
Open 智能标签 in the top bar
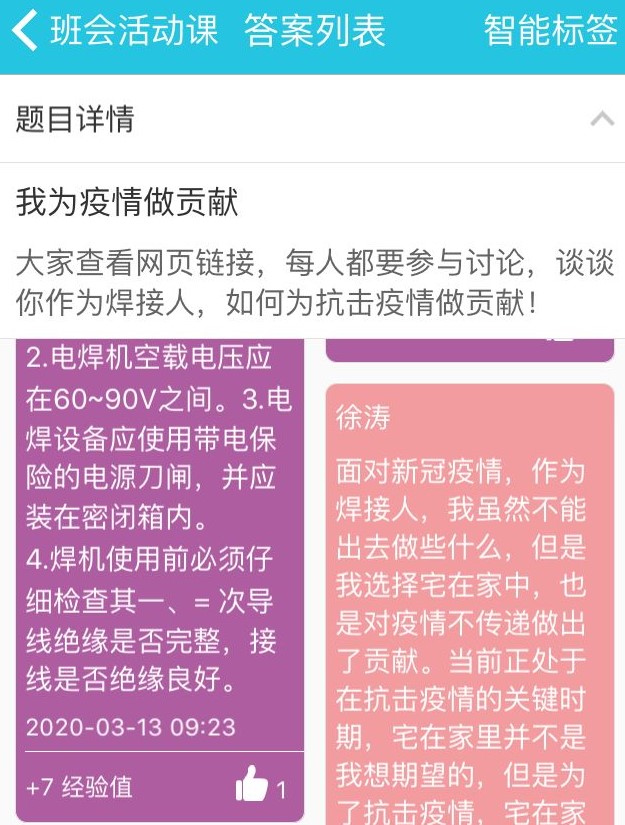click(x=550, y=32)
